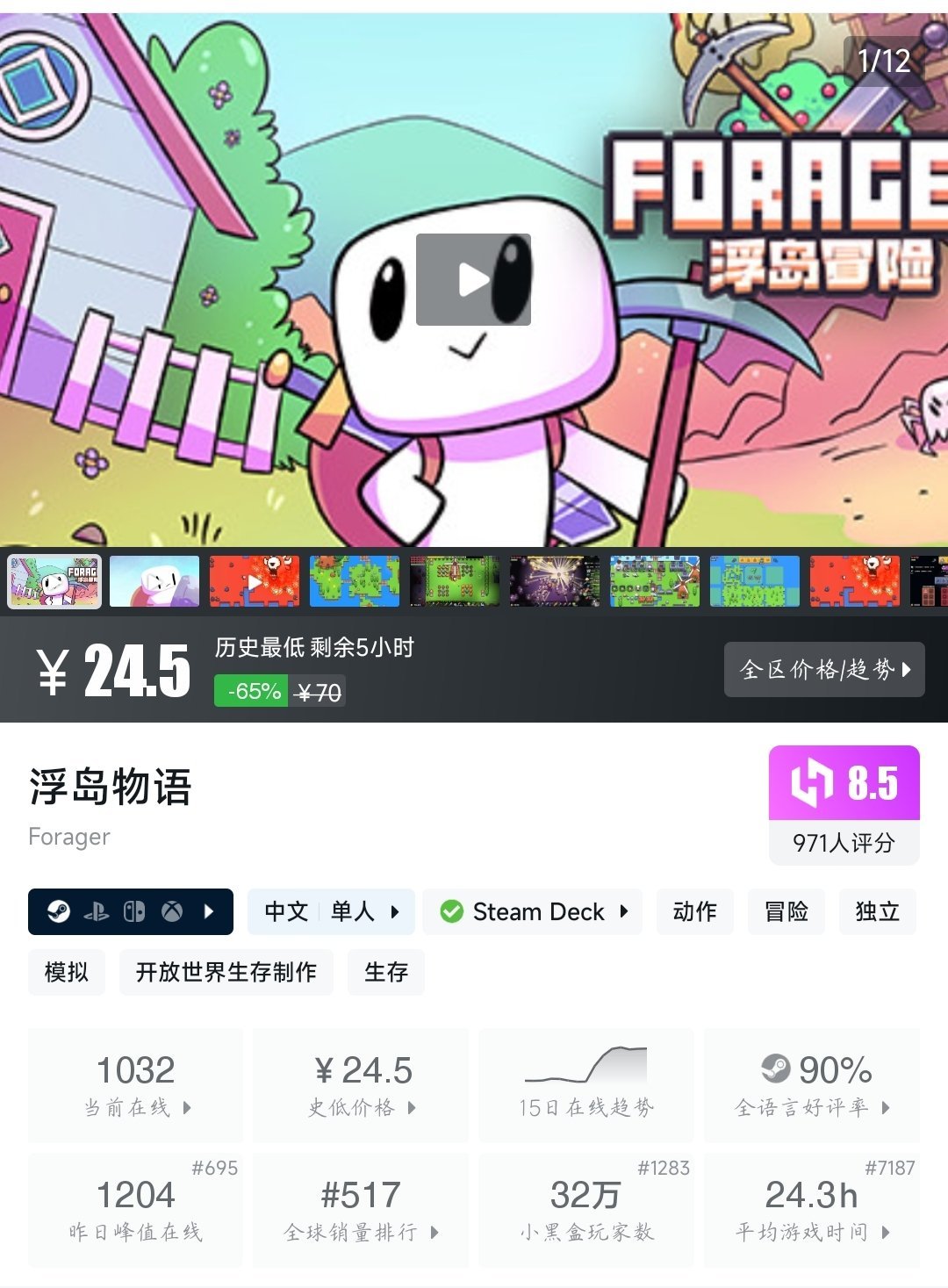The width and height of the screenshot is (948, 1288).
Task: Open 平均游戏时间 playtime stats
Action: tap(812, 1211)
